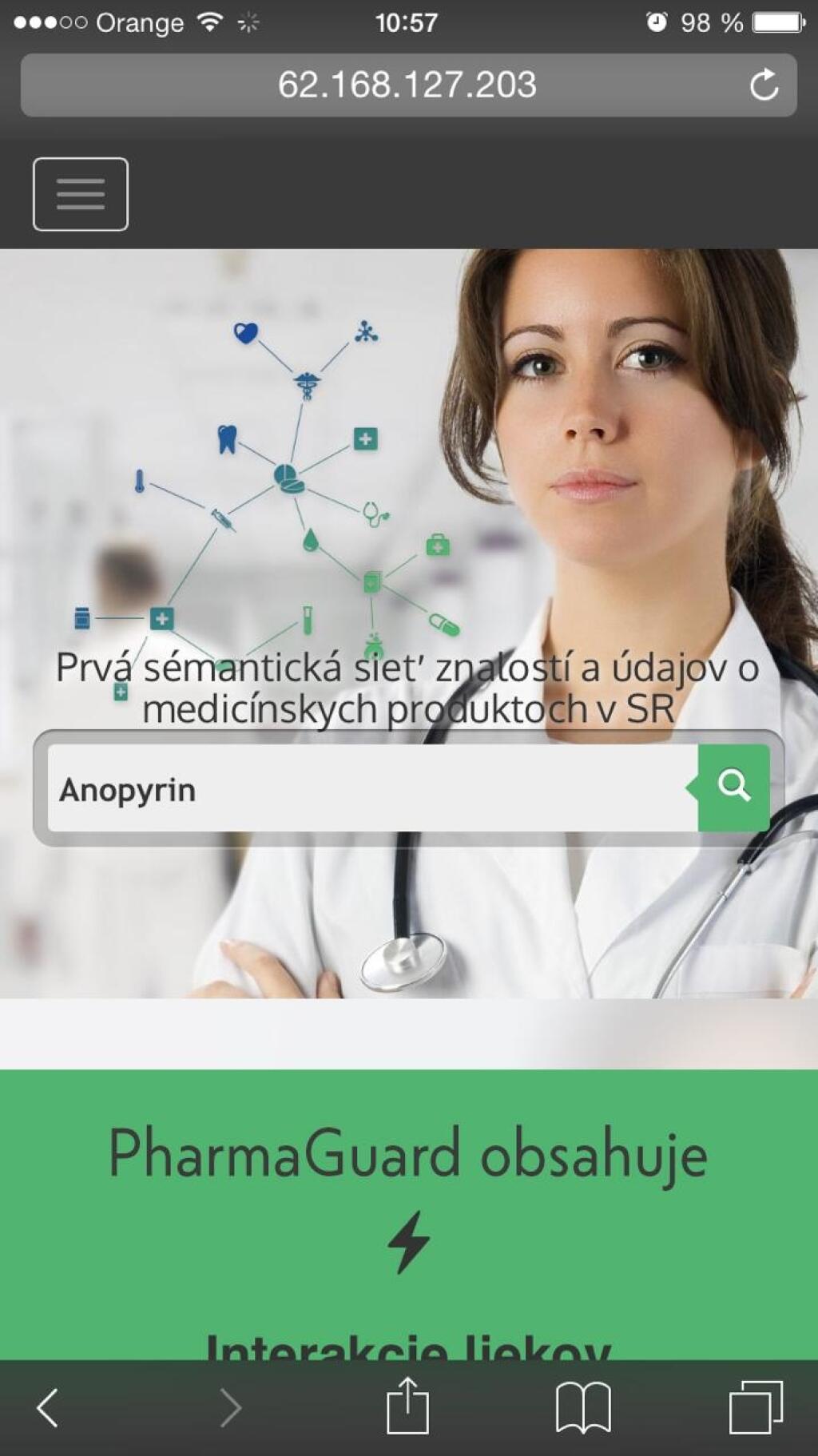Open the bookmarks book icon
This screenshot has width=818, height=1456.
click(583, 1407)
